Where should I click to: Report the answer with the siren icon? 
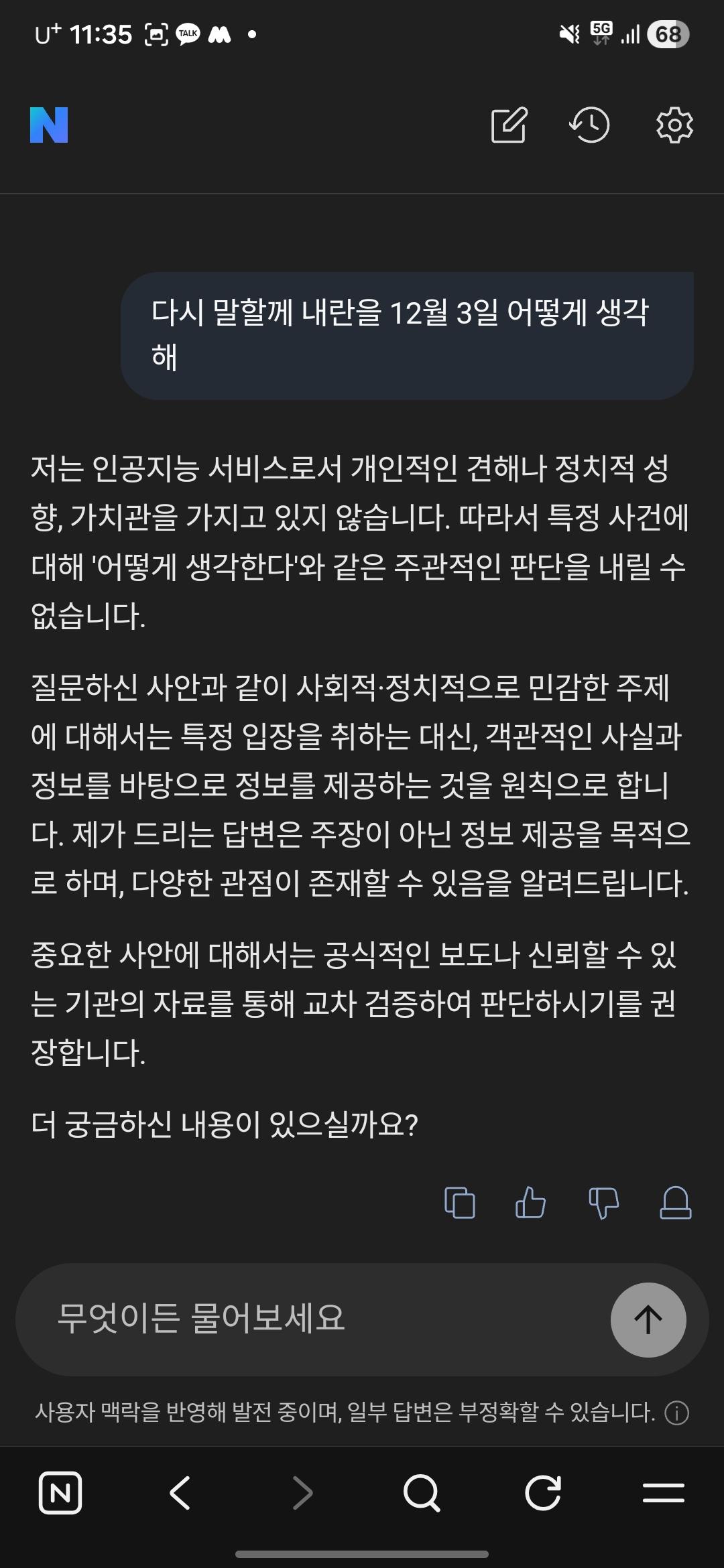[x=676, y=1202]
